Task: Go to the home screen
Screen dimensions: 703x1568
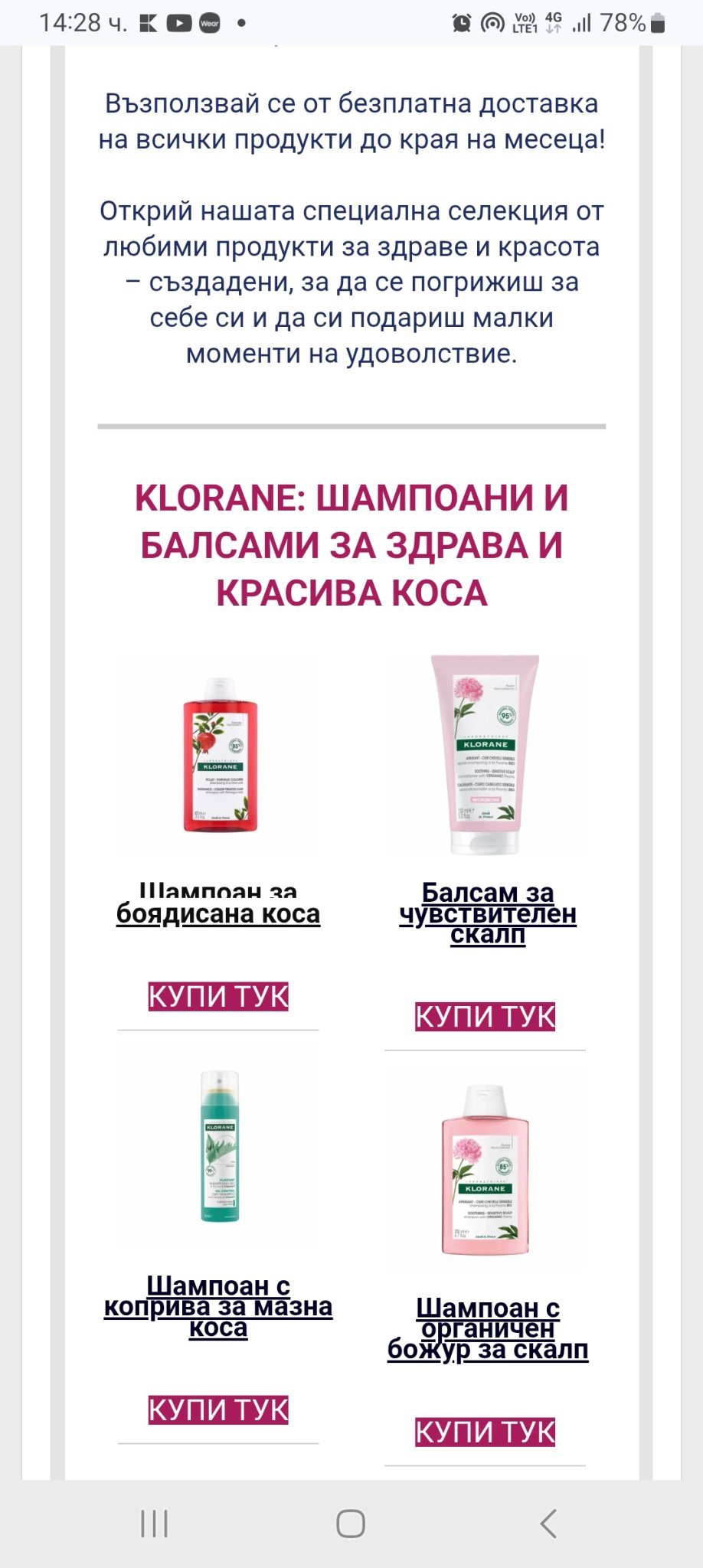Action: 351,1524
